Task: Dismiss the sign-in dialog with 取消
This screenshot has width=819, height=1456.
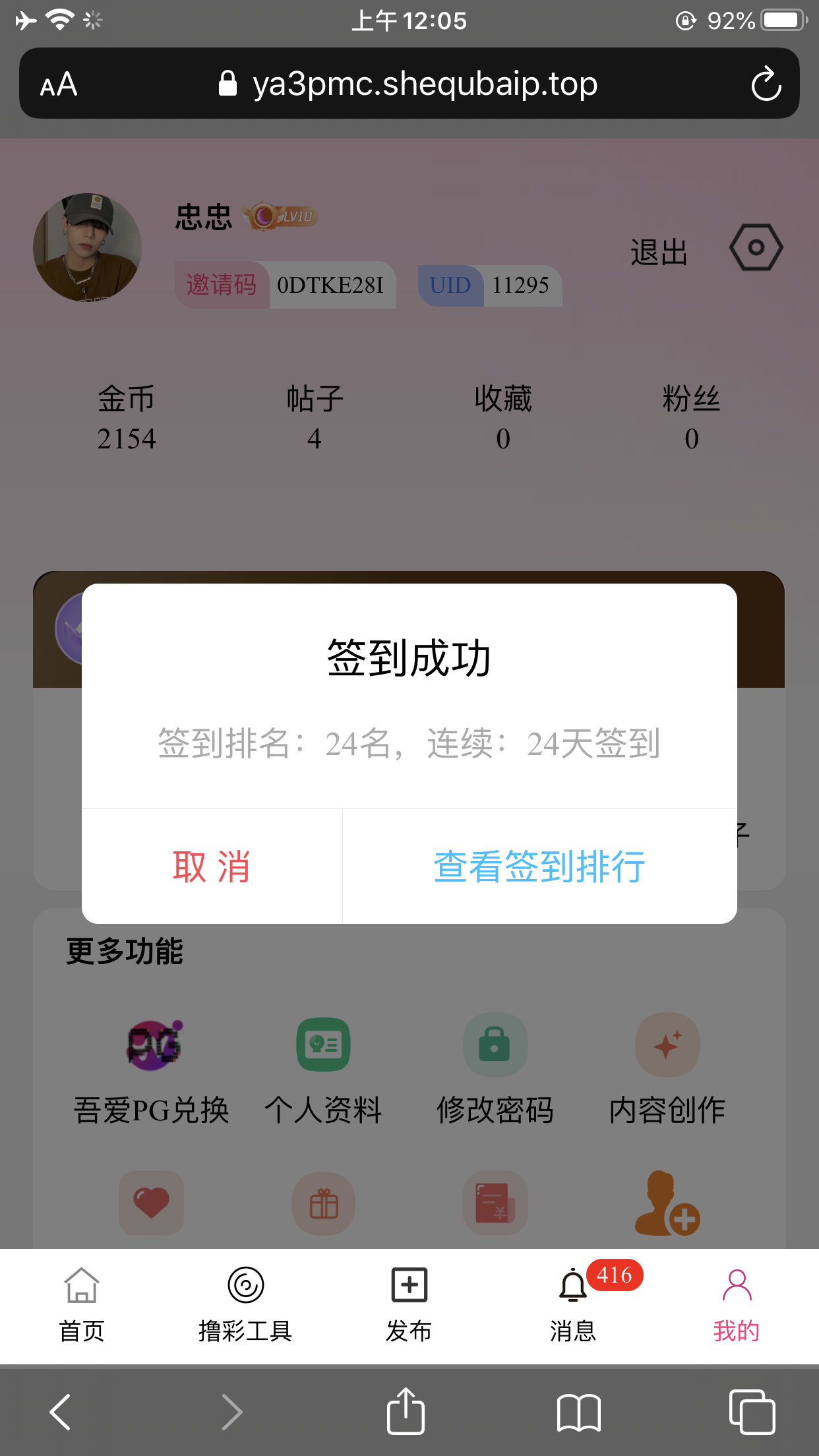Action: pos(212,866)
